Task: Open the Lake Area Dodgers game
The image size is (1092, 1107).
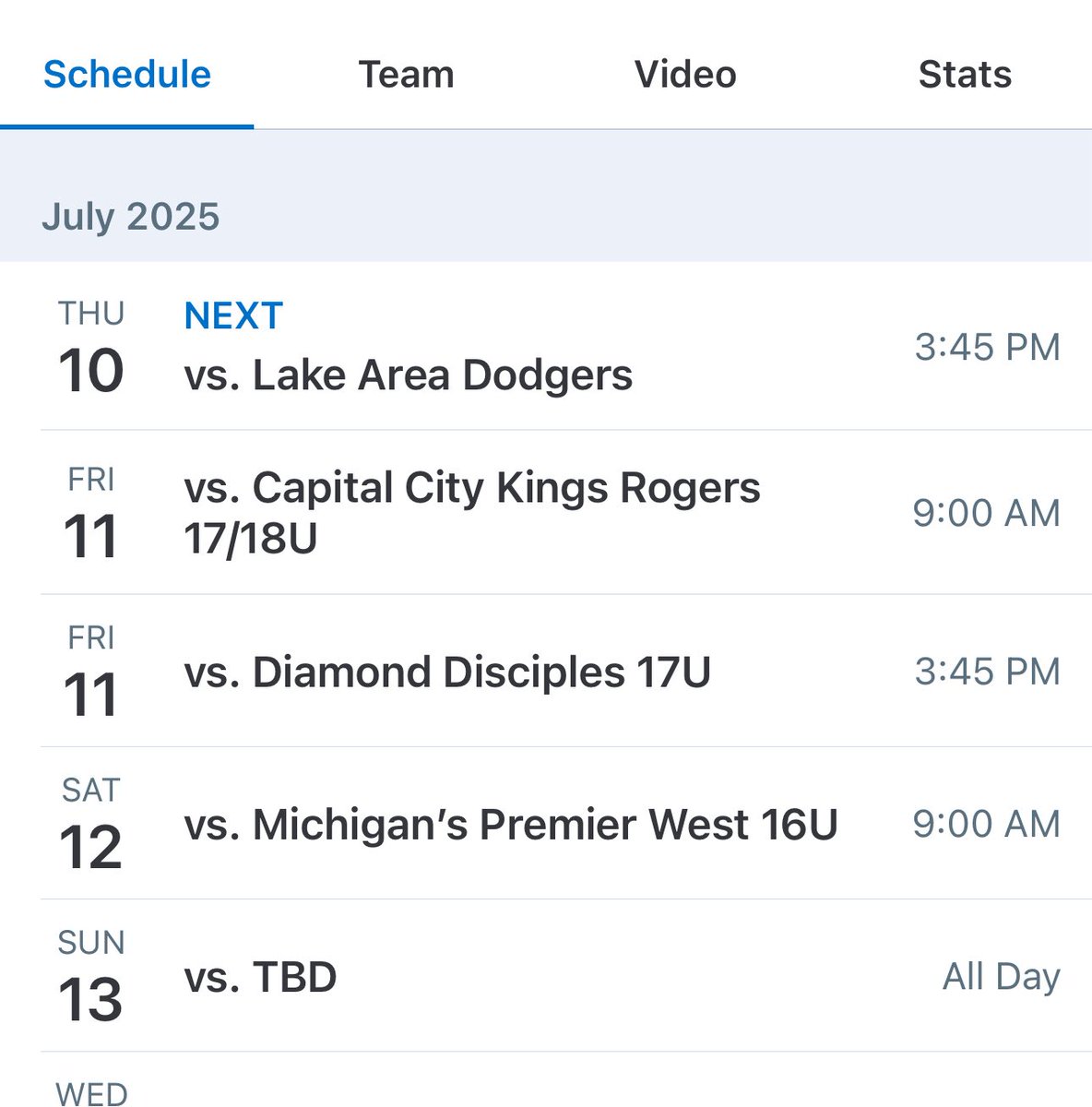Action: point(409,375)
